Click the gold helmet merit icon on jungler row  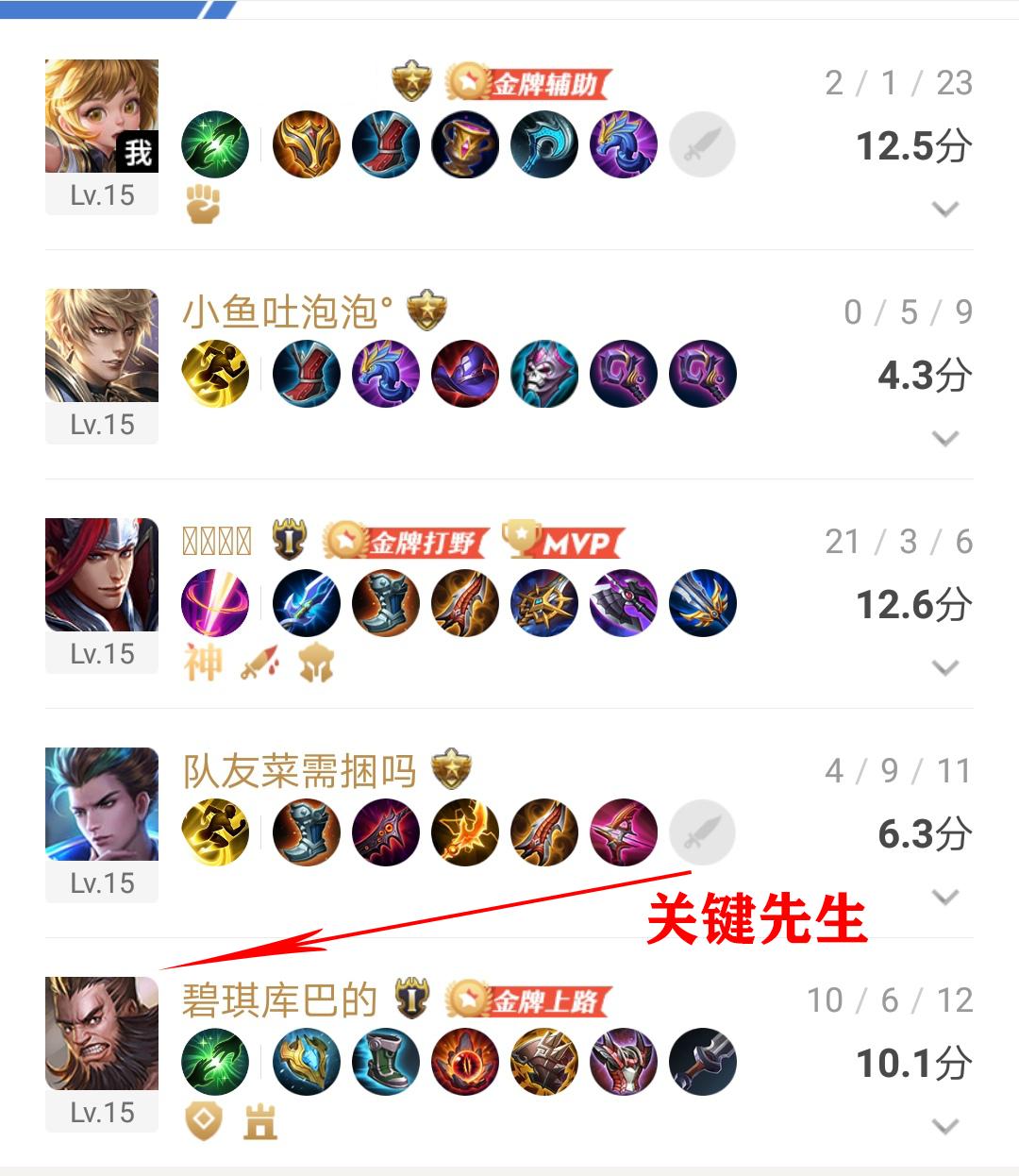[x=316, y=664]
